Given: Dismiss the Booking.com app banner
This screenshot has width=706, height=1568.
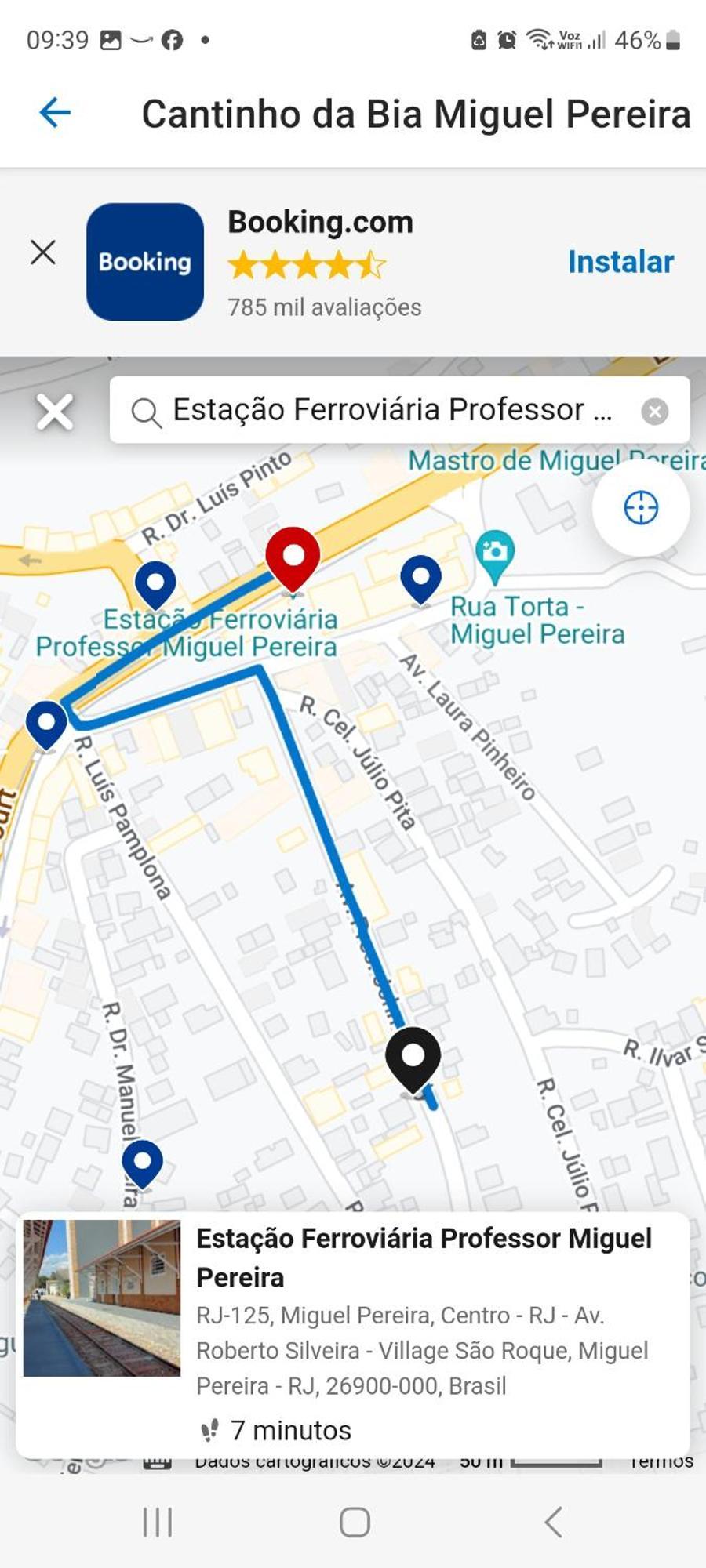Looking at the screenshot, I should 43,252.
